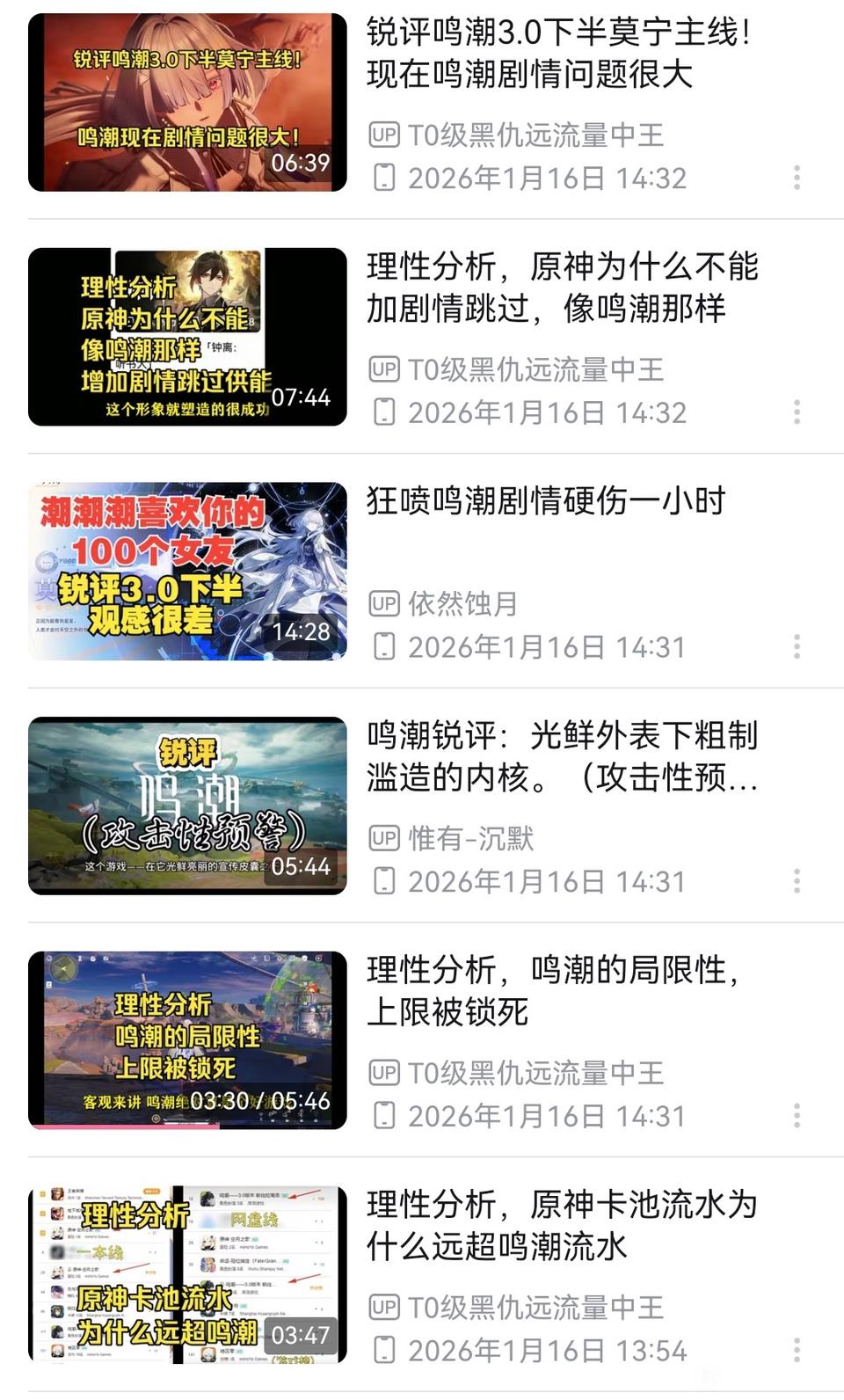Play 狂喷鸣潮剧情硬伤一小时
This screenshot has height=1400, width=844.
pyautogui.click(x=187, y=571)
